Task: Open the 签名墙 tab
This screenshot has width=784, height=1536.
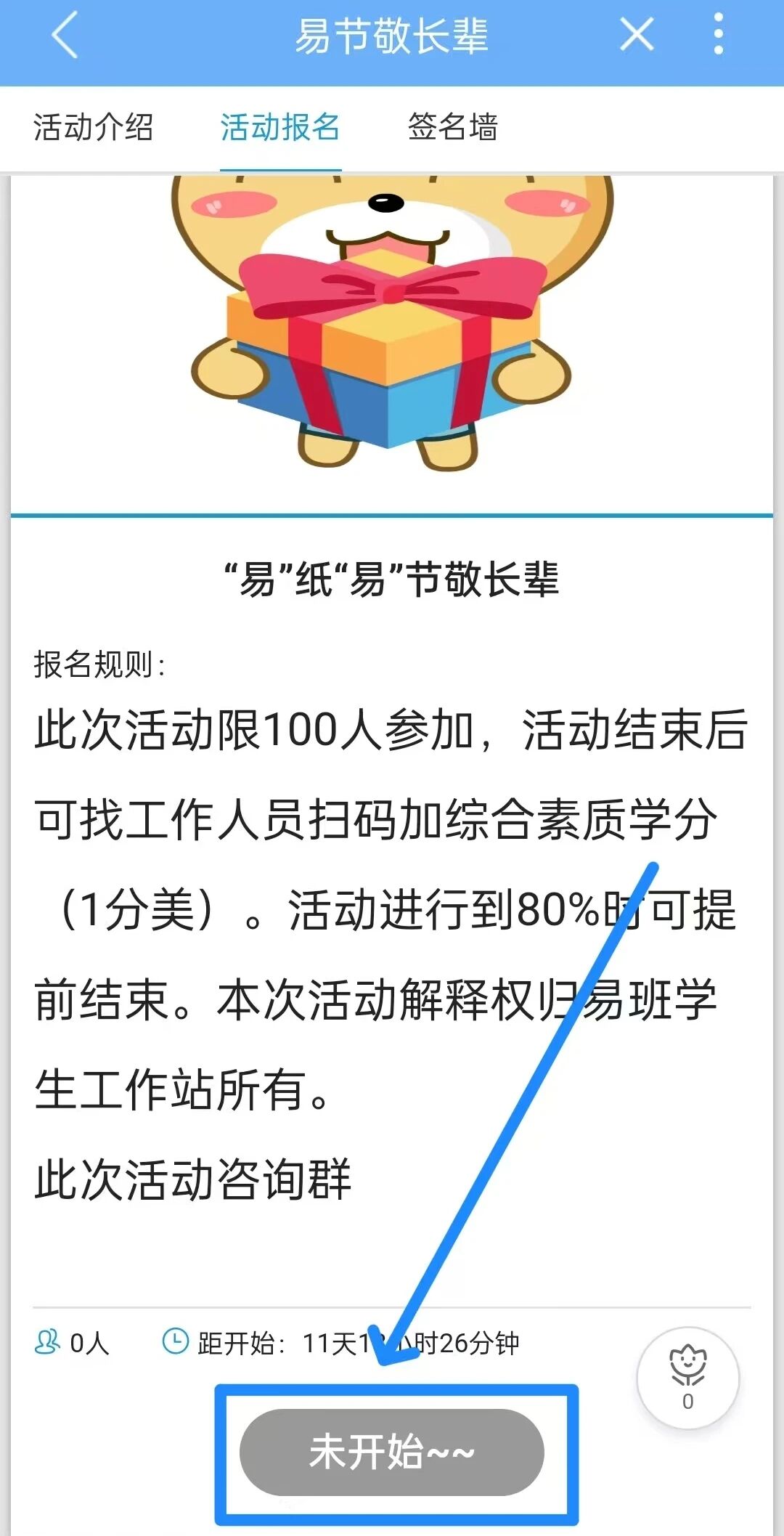Action: coord(452,128)
